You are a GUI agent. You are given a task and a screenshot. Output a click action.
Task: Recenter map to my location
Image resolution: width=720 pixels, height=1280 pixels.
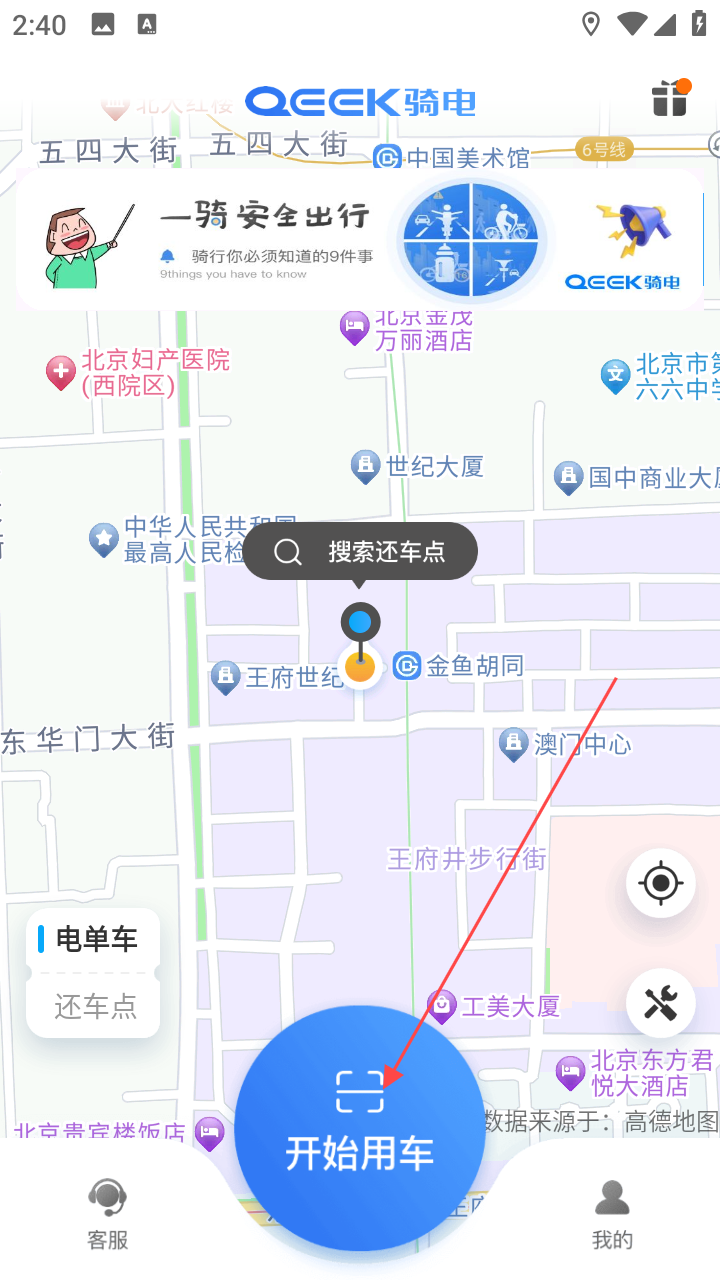coord(660,883)
